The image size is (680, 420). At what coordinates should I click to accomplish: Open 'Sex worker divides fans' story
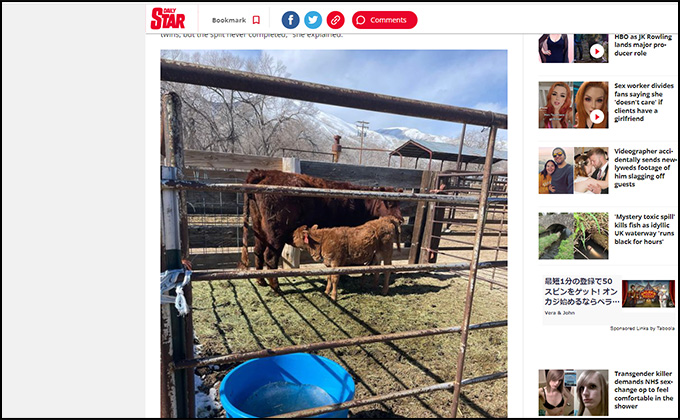[x=645, y=104]
